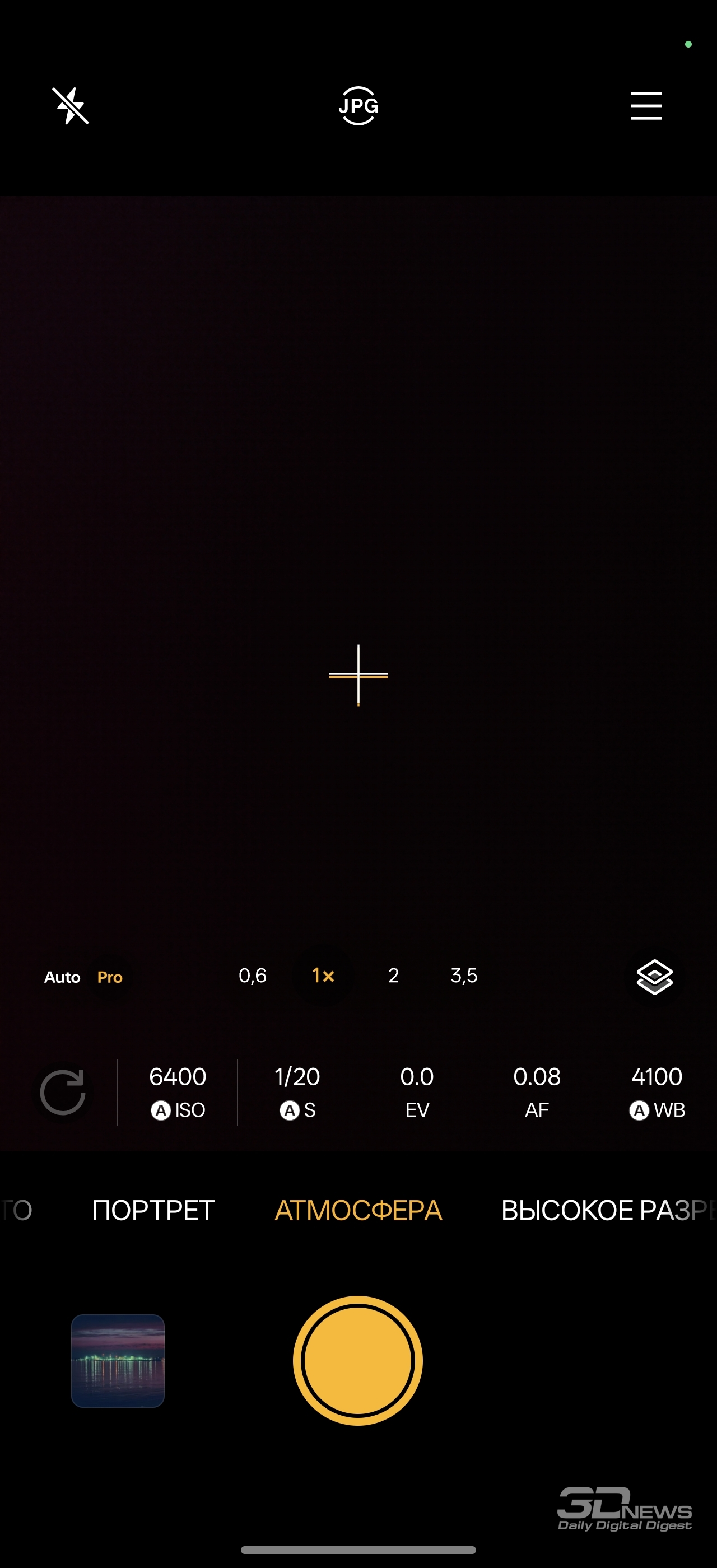Choose the 2 zoom level
Viewport: 717px width, 1568px height.
pyautogui.click(x=393, y=976)
